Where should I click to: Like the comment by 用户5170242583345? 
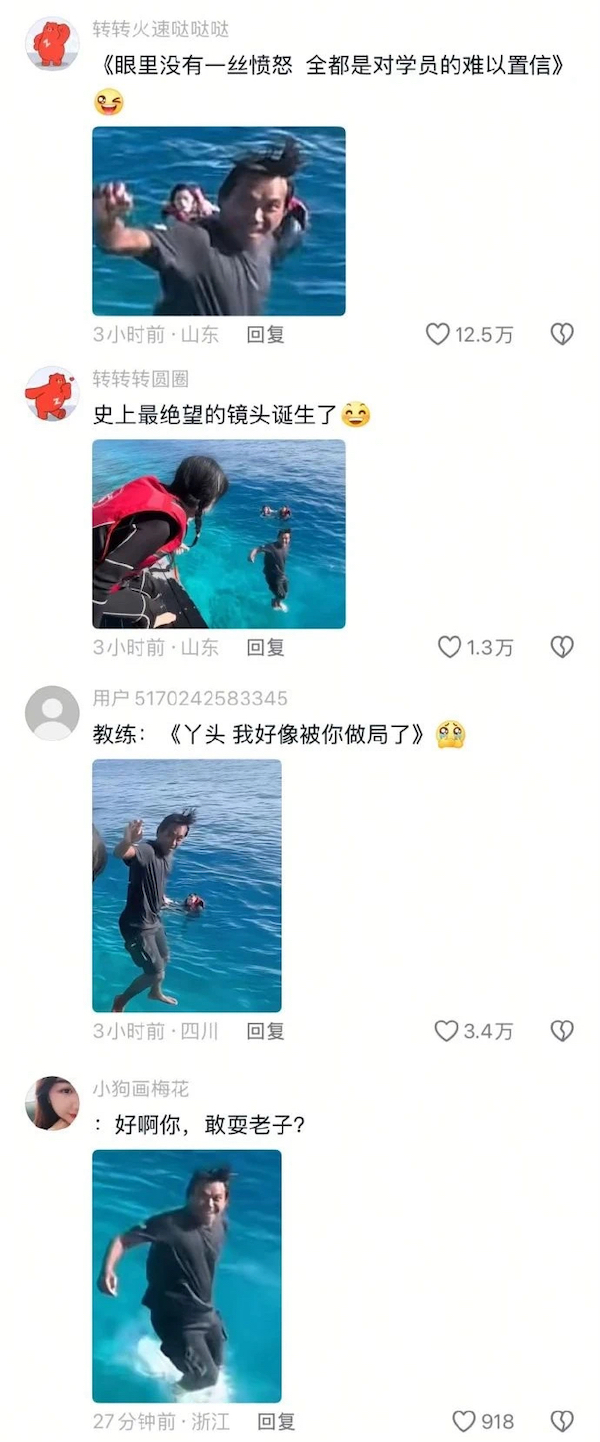tap(446, 1031)
